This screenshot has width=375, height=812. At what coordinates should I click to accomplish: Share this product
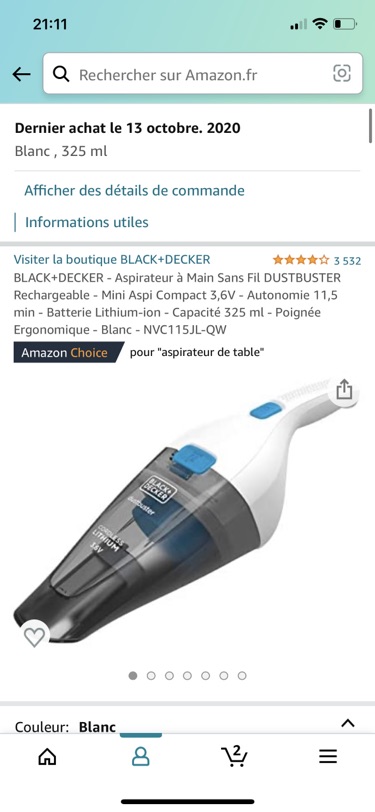(344, 390)
